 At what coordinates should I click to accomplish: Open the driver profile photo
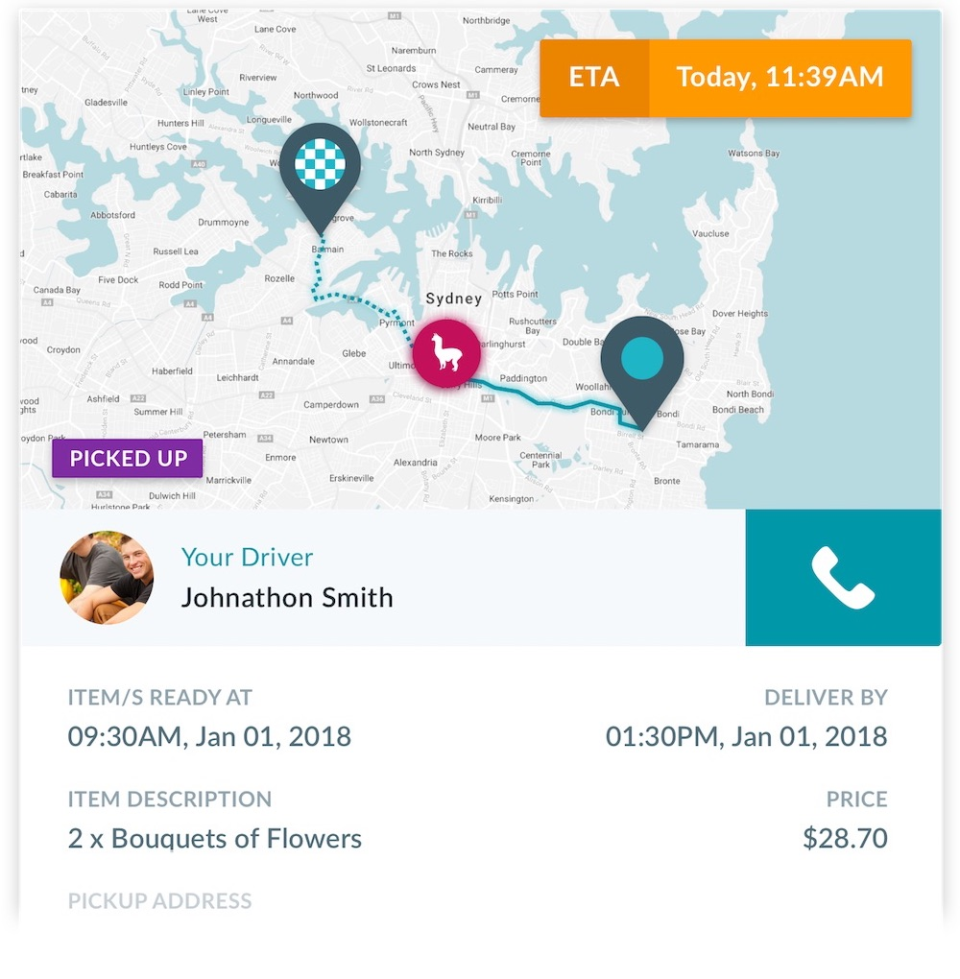click(x=106, y=578)
